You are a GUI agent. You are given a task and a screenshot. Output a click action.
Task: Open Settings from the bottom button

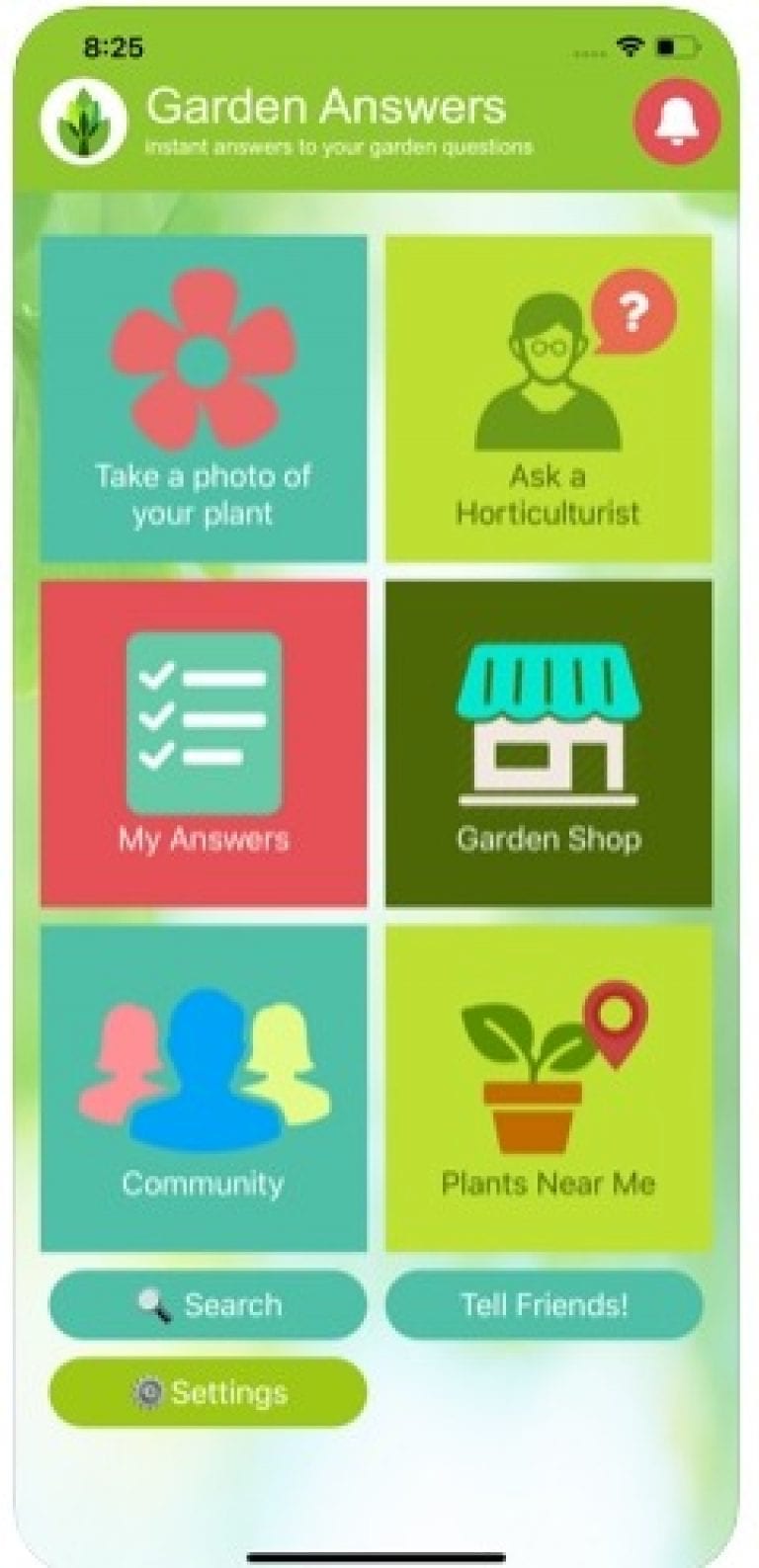205,1392
